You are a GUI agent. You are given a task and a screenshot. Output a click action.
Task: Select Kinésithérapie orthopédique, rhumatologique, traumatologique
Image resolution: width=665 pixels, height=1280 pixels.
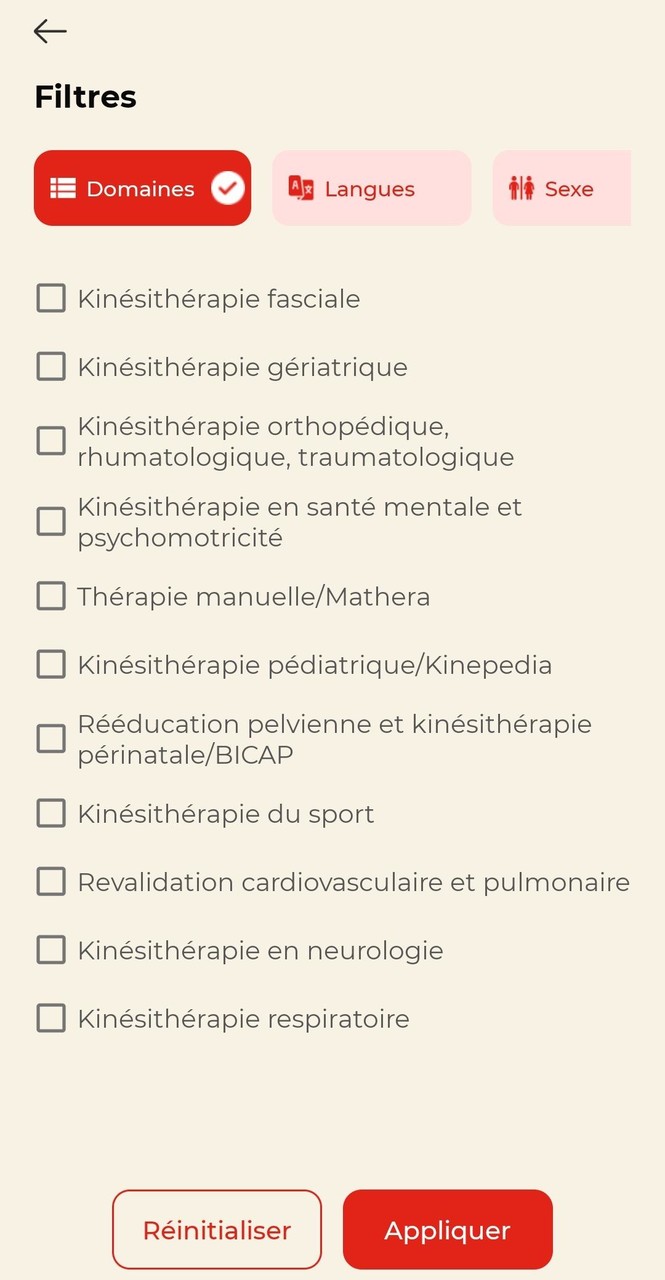(x=51, y=441)
